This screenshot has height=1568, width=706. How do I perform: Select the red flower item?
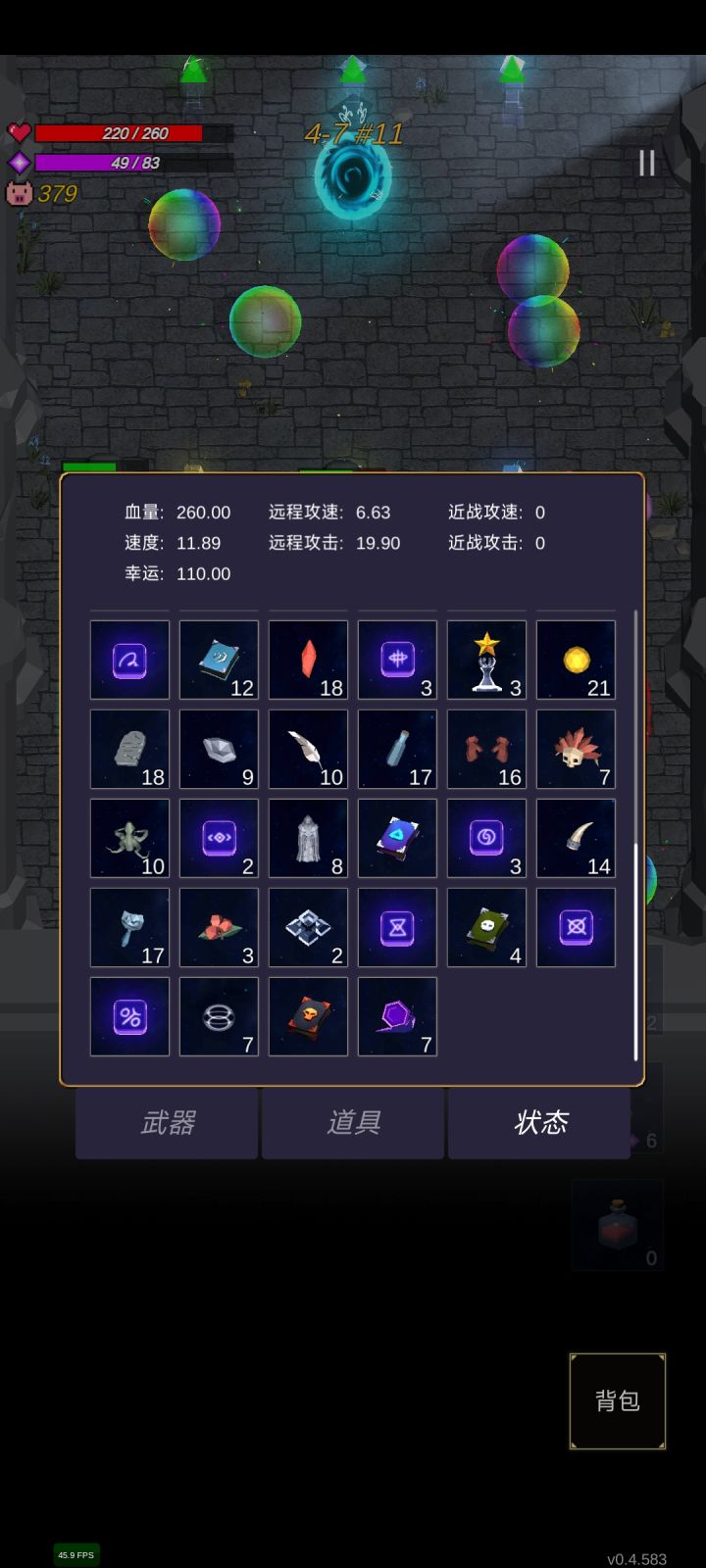[x=219, y=927]
